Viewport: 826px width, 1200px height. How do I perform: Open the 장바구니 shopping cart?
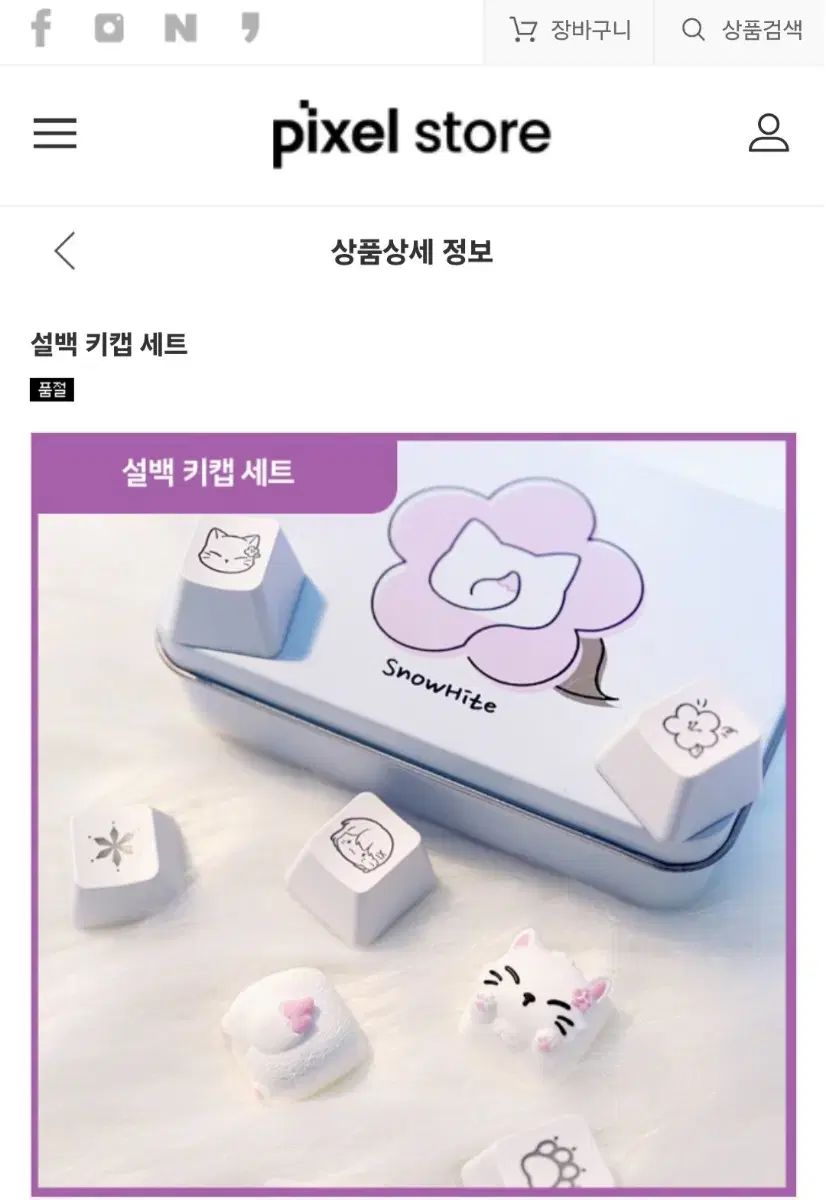click(x=570, y=30)
